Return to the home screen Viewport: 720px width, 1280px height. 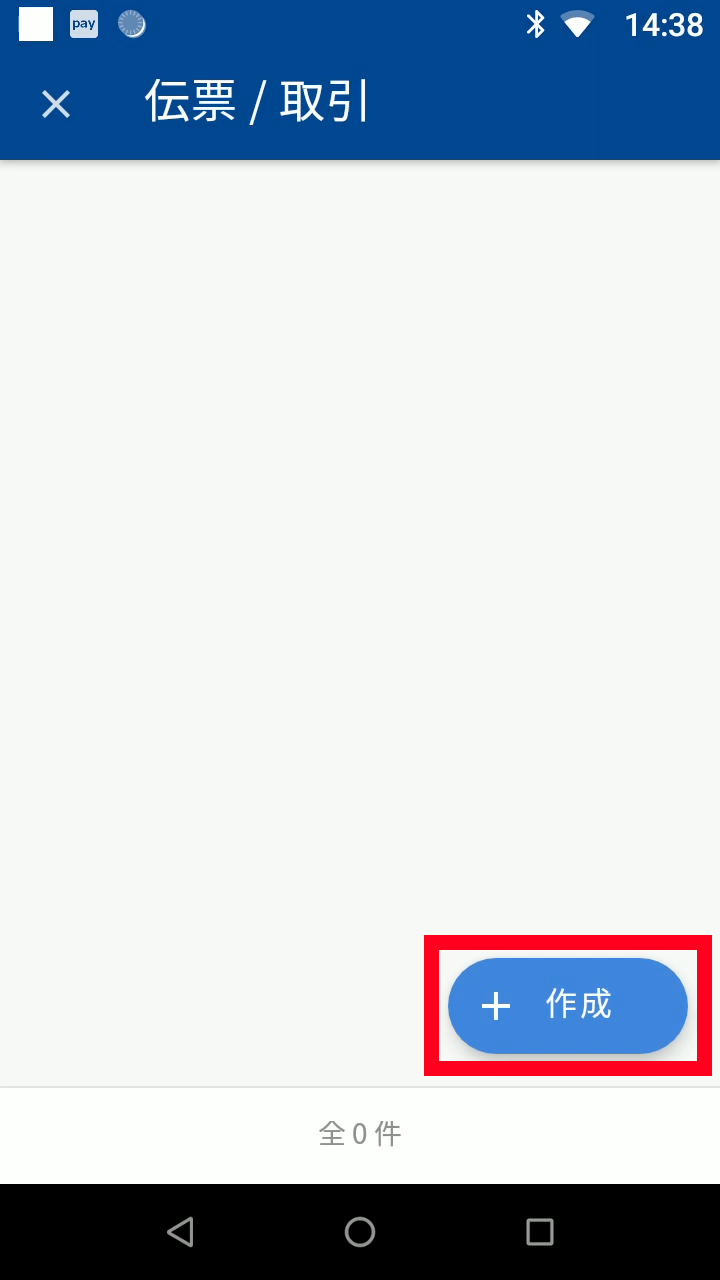pos(360,1232)
